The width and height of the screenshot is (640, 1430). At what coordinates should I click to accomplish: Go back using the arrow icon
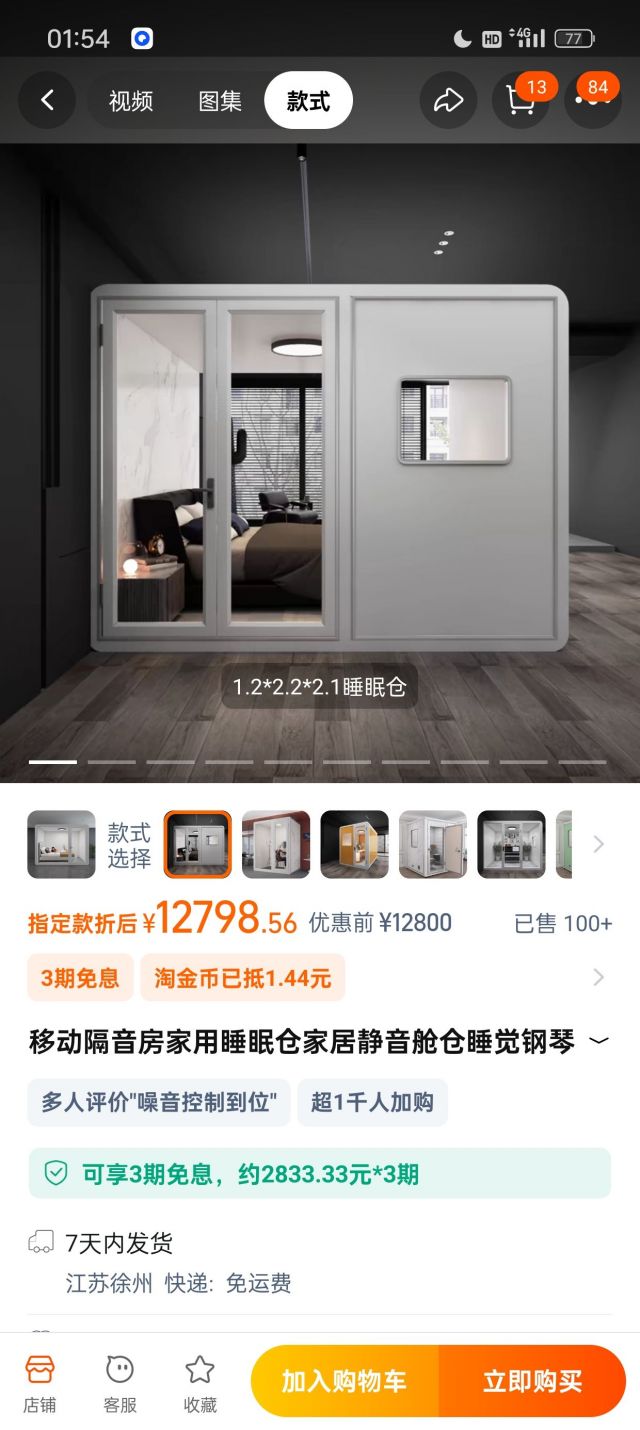tap(47, 100)
